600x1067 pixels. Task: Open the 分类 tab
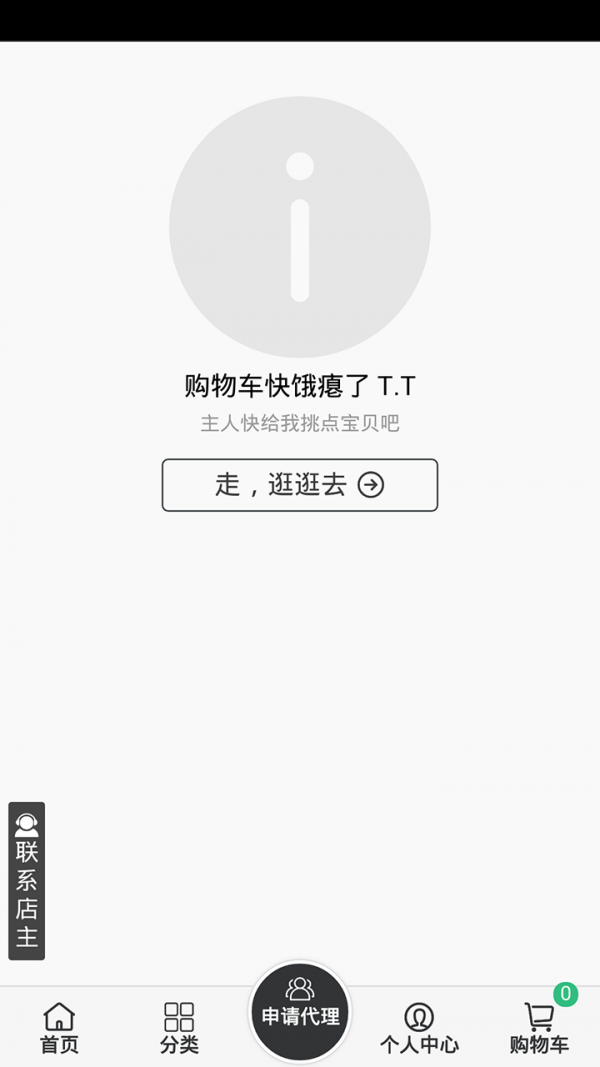[x=179, y=1029]
